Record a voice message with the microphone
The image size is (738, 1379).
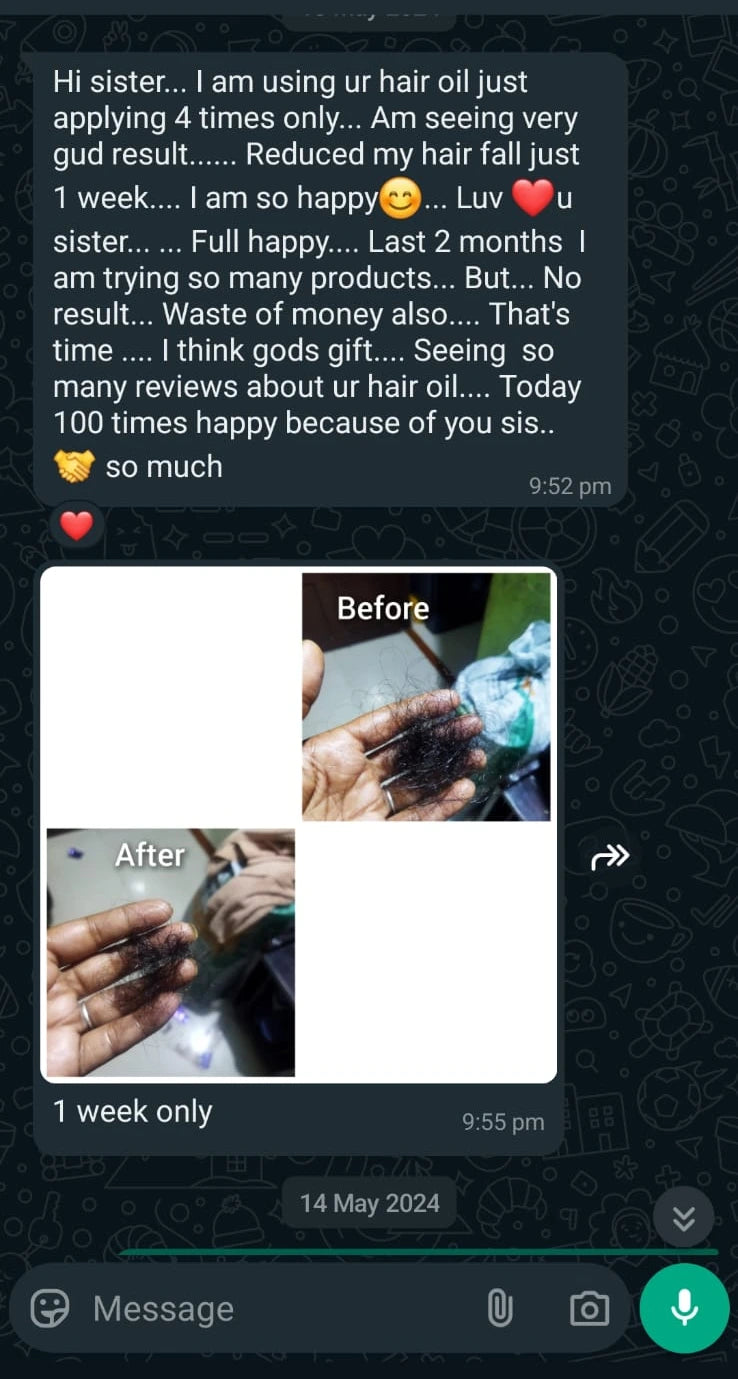pos(685,1308)
